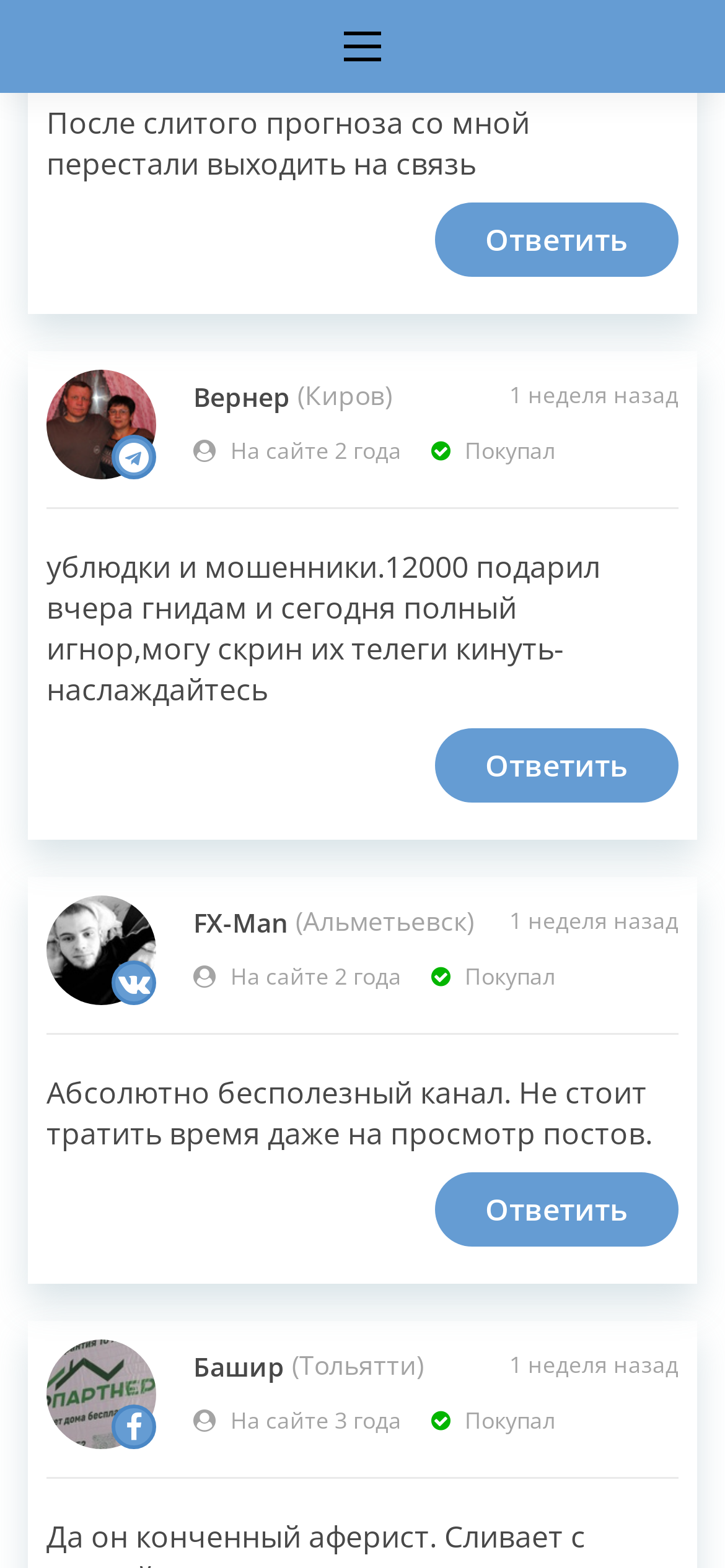Open Вернер's profile avatar

(x=101, y=424)
